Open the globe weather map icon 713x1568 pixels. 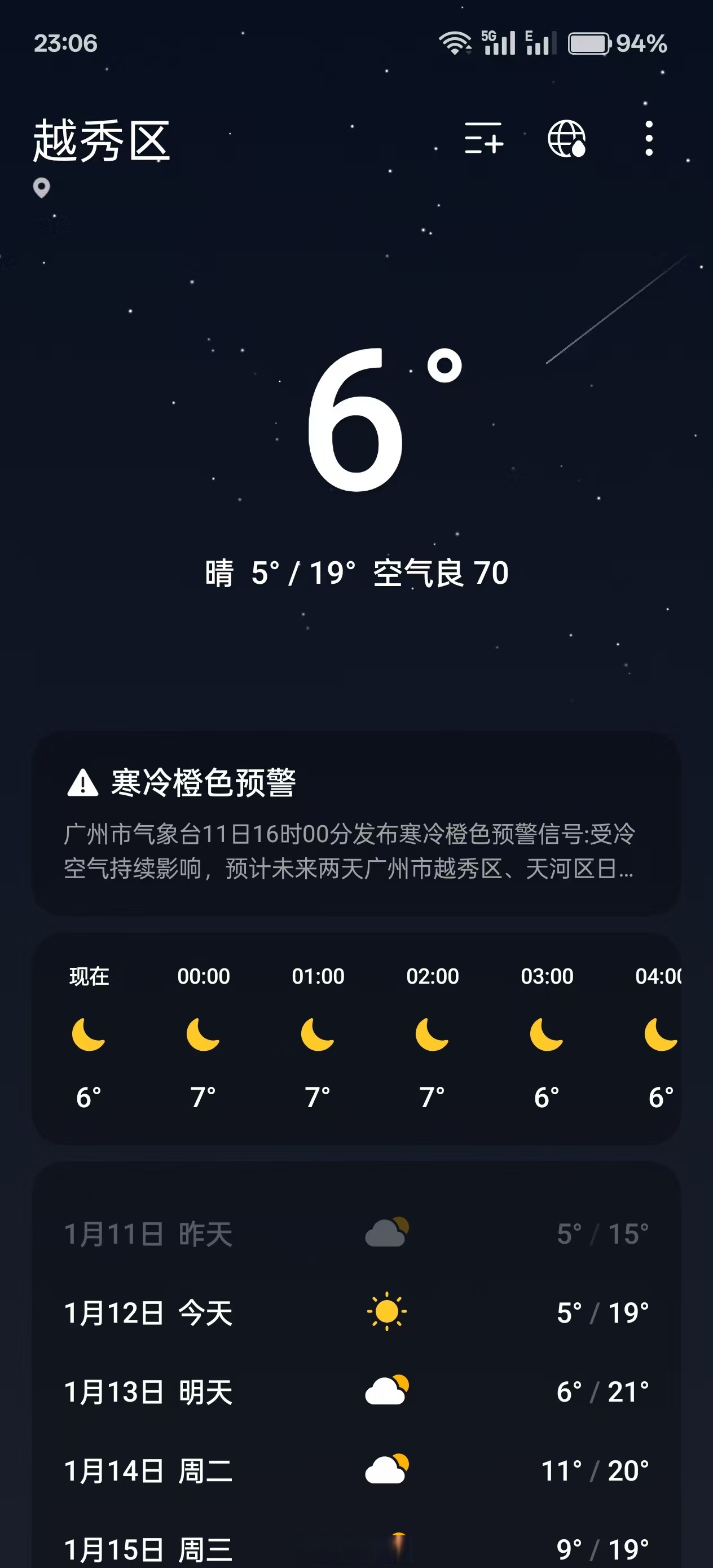(566, 138)
